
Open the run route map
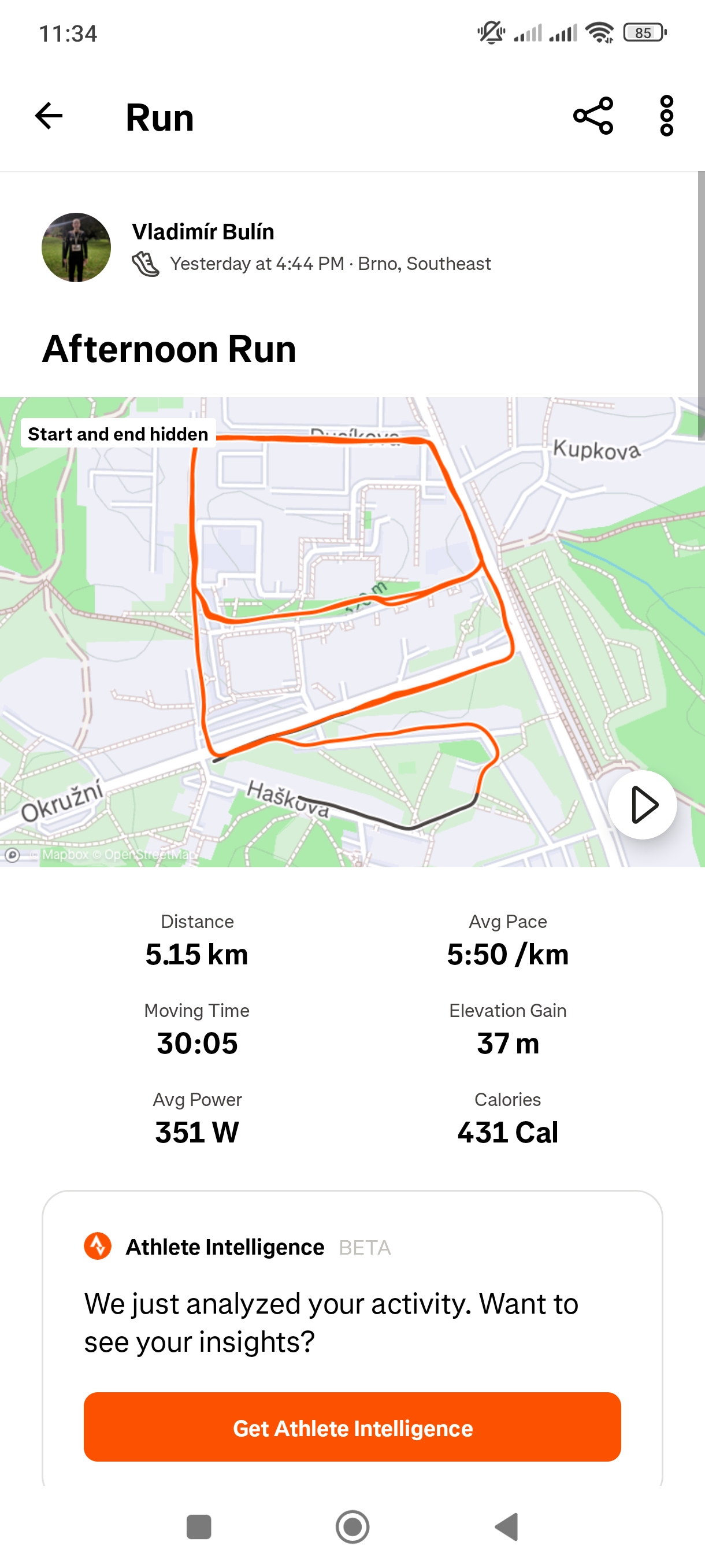coord(340,633)
